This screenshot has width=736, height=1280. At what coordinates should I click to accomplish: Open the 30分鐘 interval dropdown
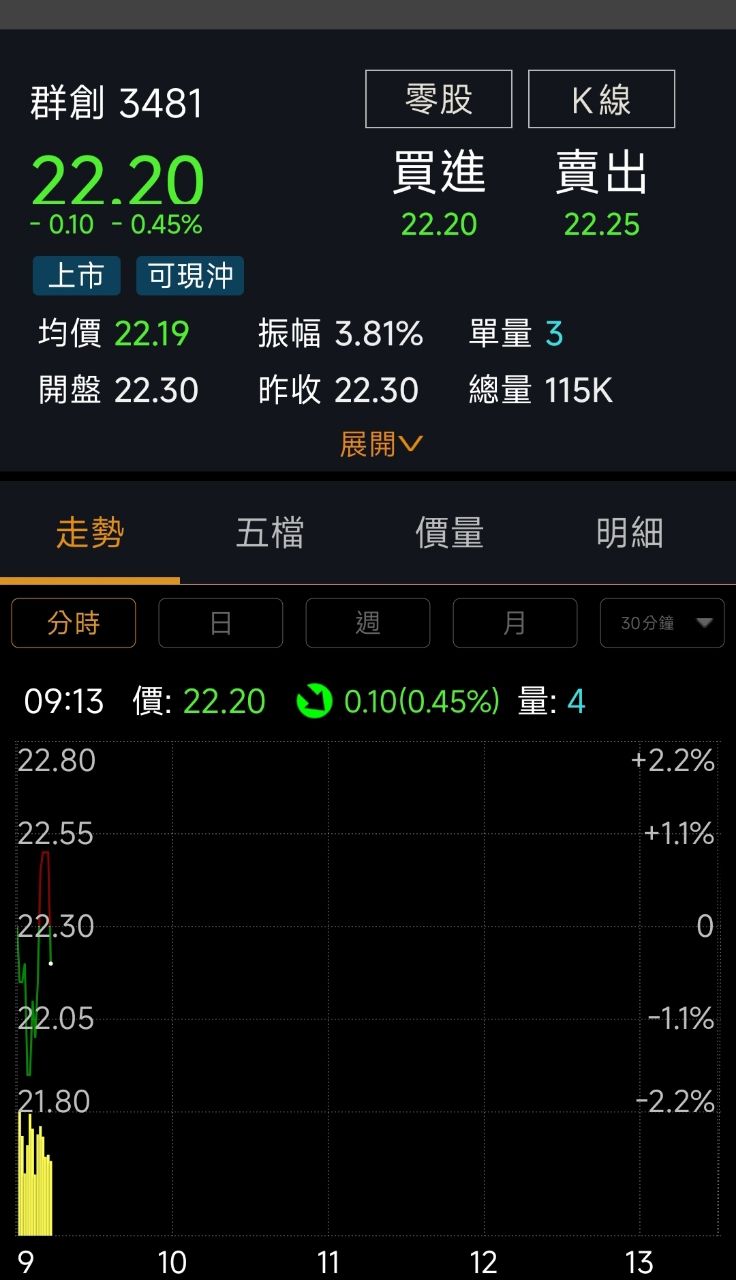(662, 623)
